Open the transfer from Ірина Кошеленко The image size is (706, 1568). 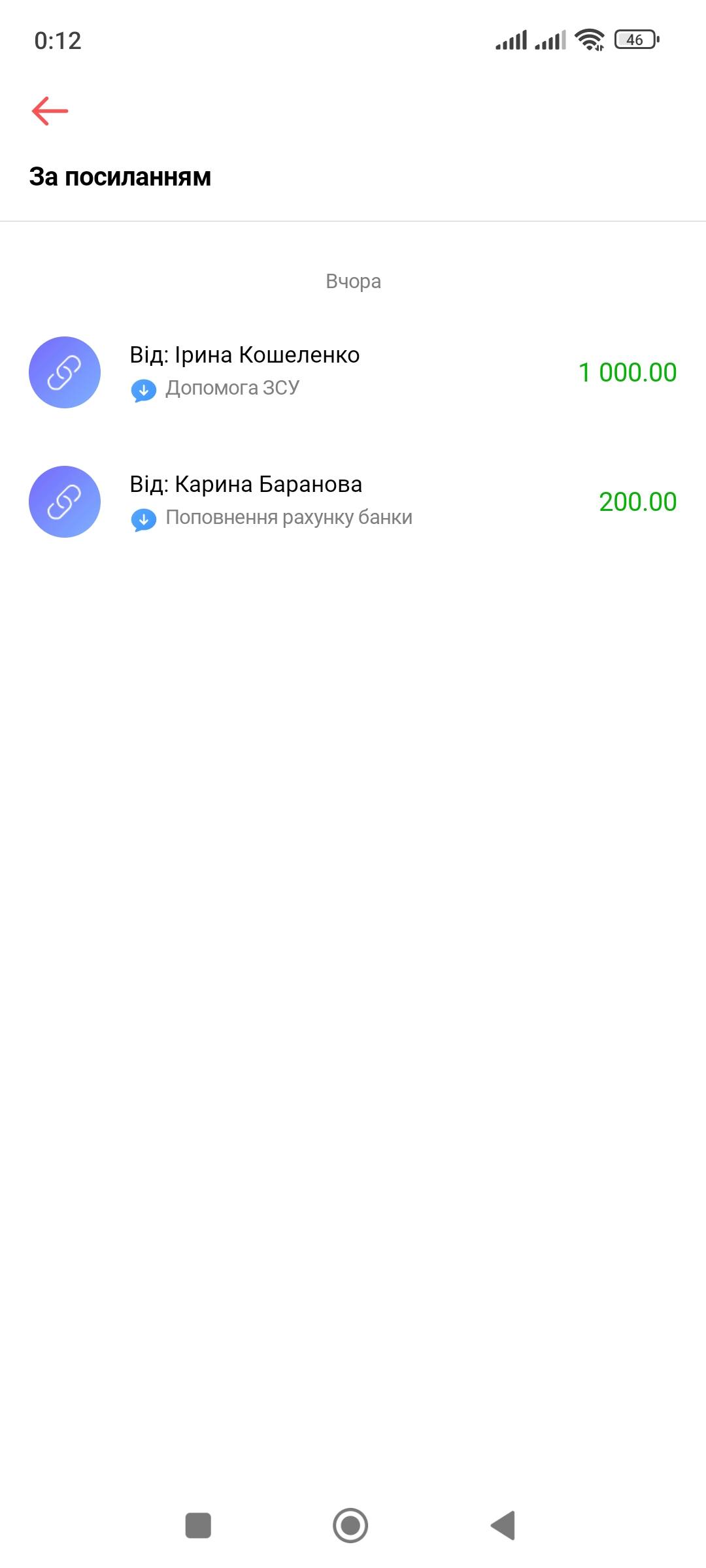tap(353, 372)
